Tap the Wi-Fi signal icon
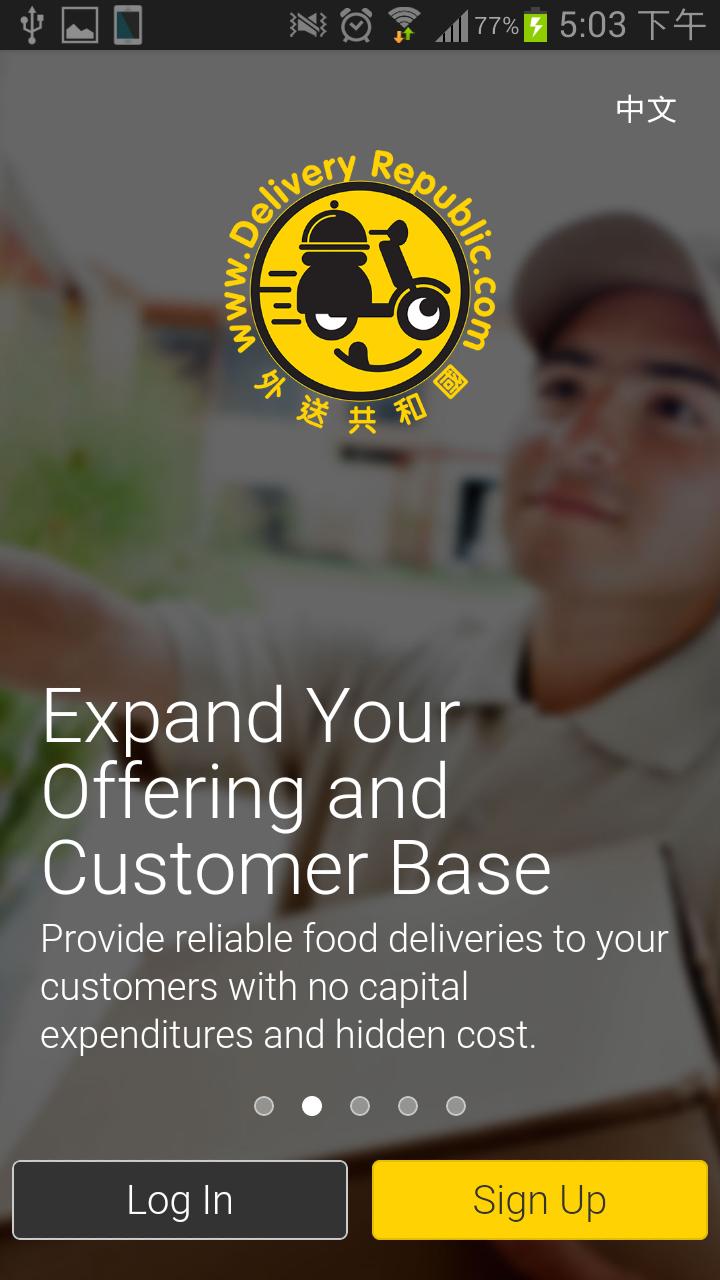 click(400, 25)
